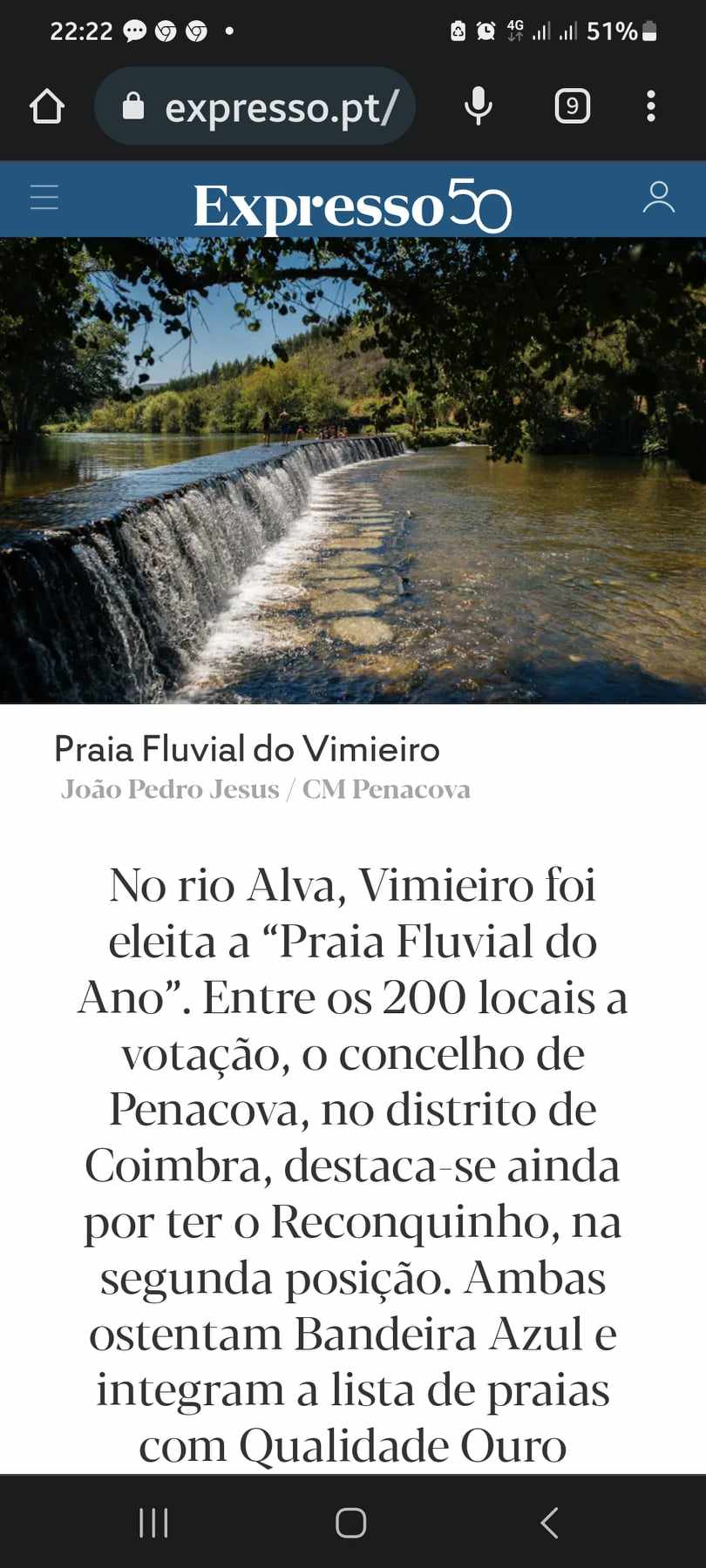The width and height of the screenshot is (706, 1568).
Task: Open the user account profile icon
Action: coord(658,198)
